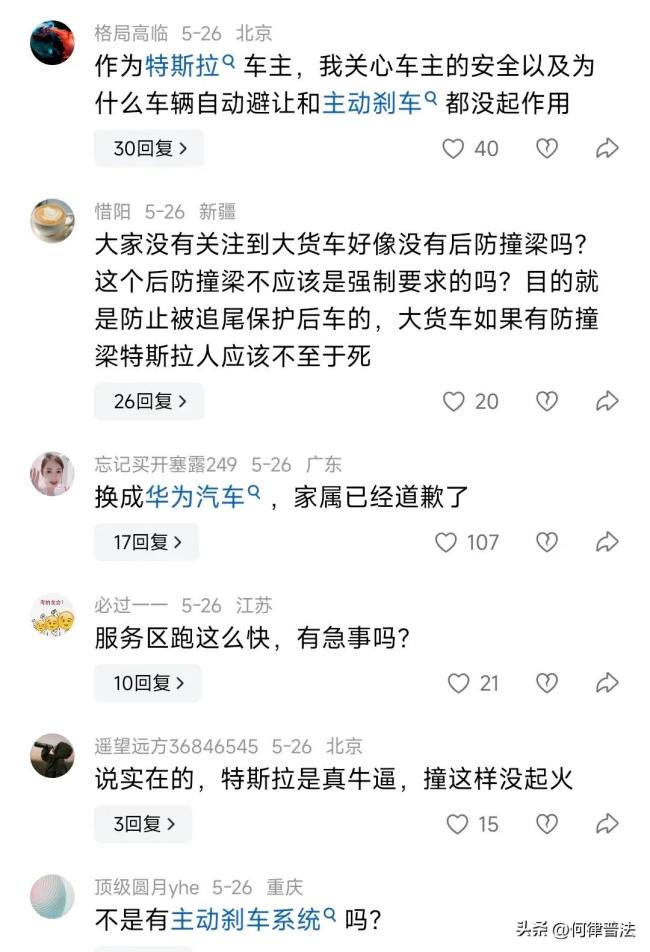Expand the 3 replies under 遥望远方36846545's comment
This screenshot has height=952, width=650.
[143, 825]
